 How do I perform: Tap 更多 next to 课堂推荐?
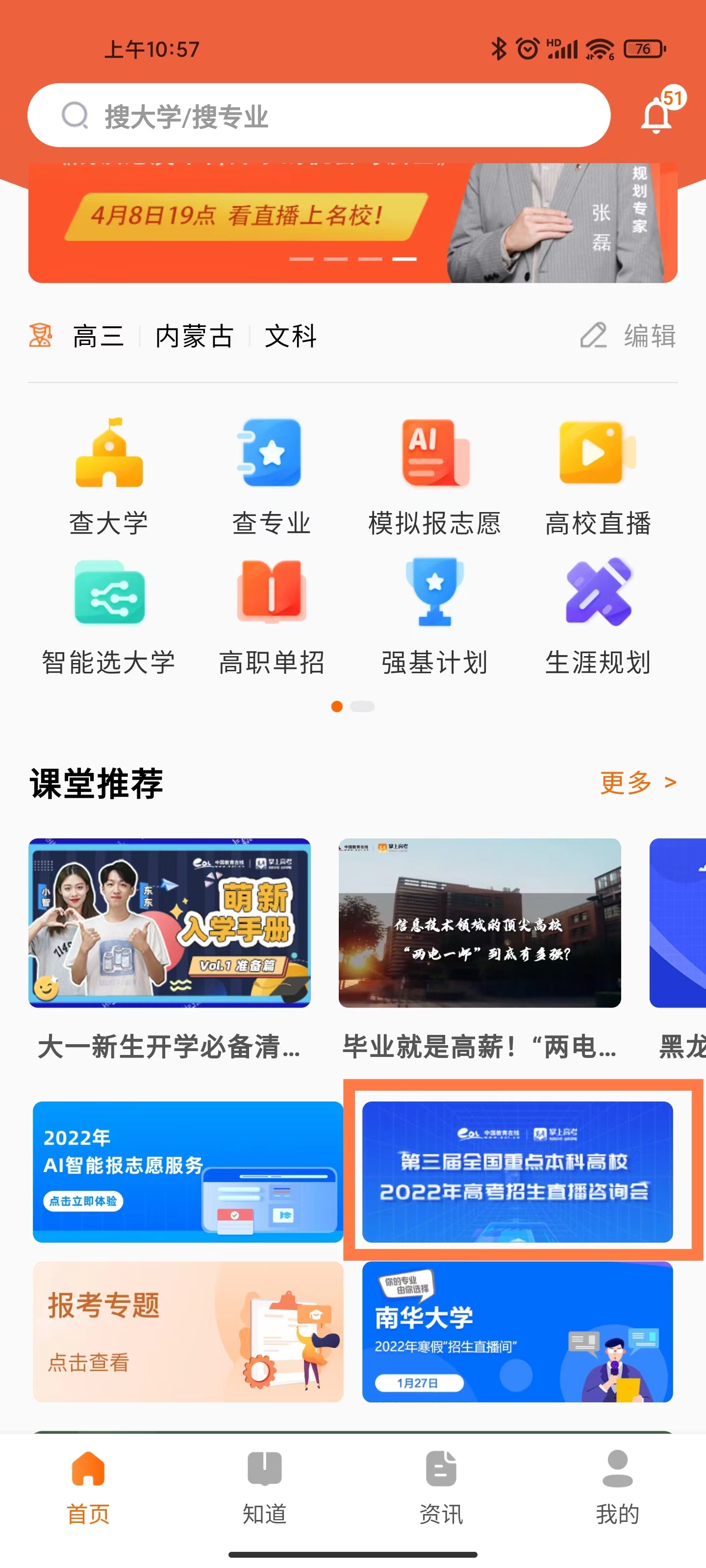[x=638, y=782]
